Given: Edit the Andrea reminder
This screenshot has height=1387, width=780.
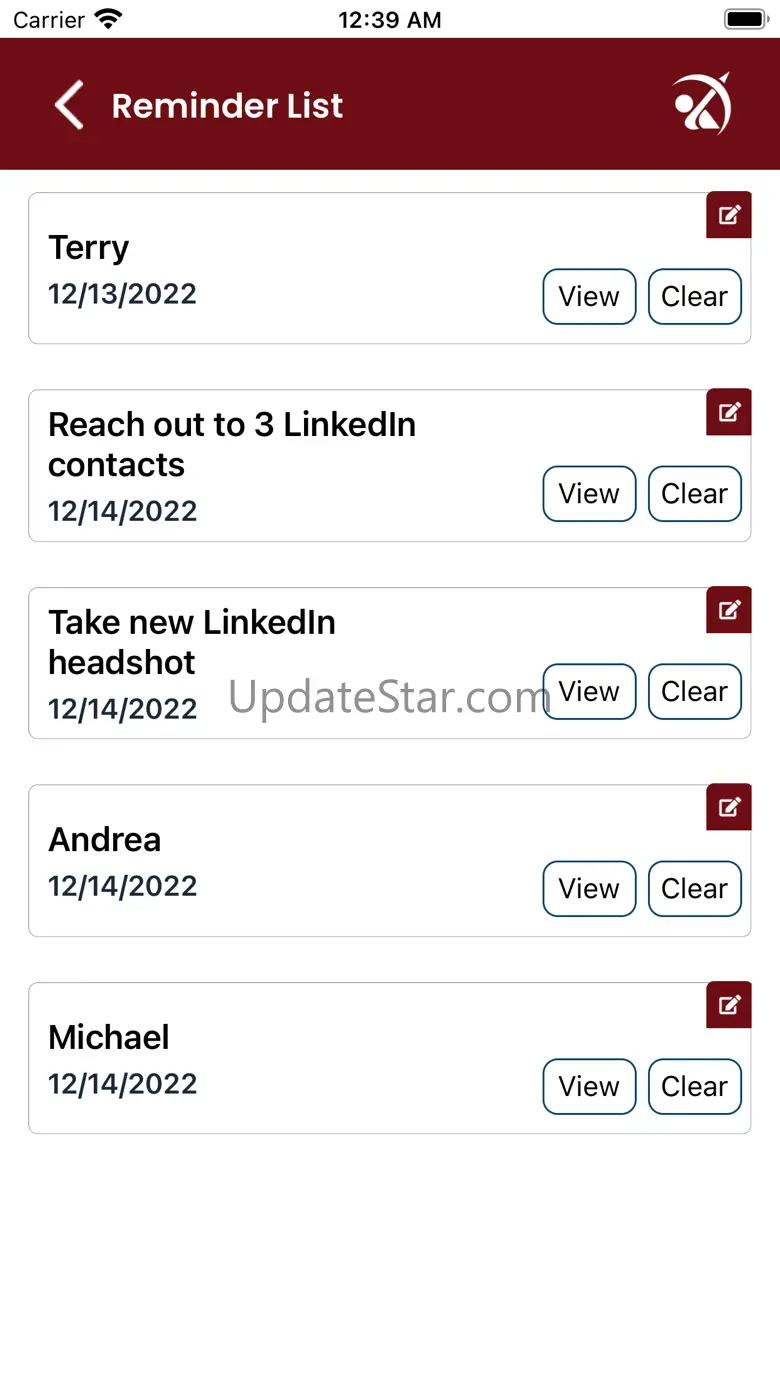Looking at the screenshot, I should (729, 807).
